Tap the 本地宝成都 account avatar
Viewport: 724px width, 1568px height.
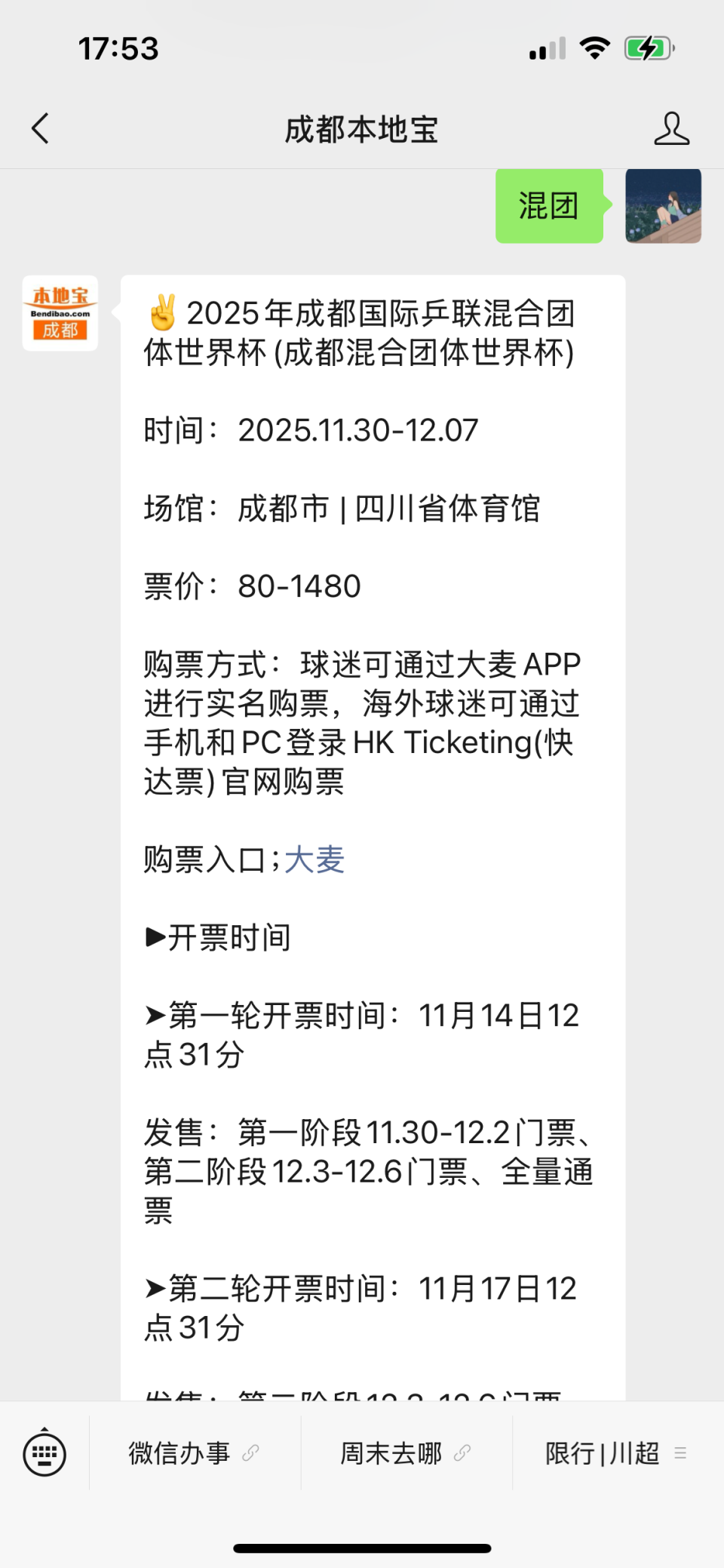tap(60, 312)
